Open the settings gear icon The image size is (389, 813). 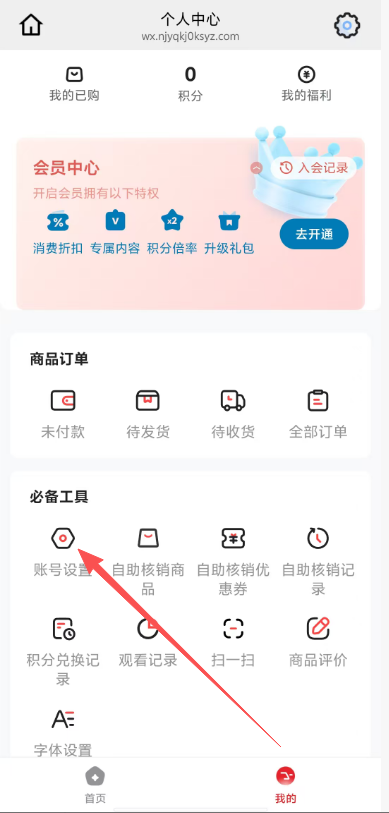(x=347, y=25)
